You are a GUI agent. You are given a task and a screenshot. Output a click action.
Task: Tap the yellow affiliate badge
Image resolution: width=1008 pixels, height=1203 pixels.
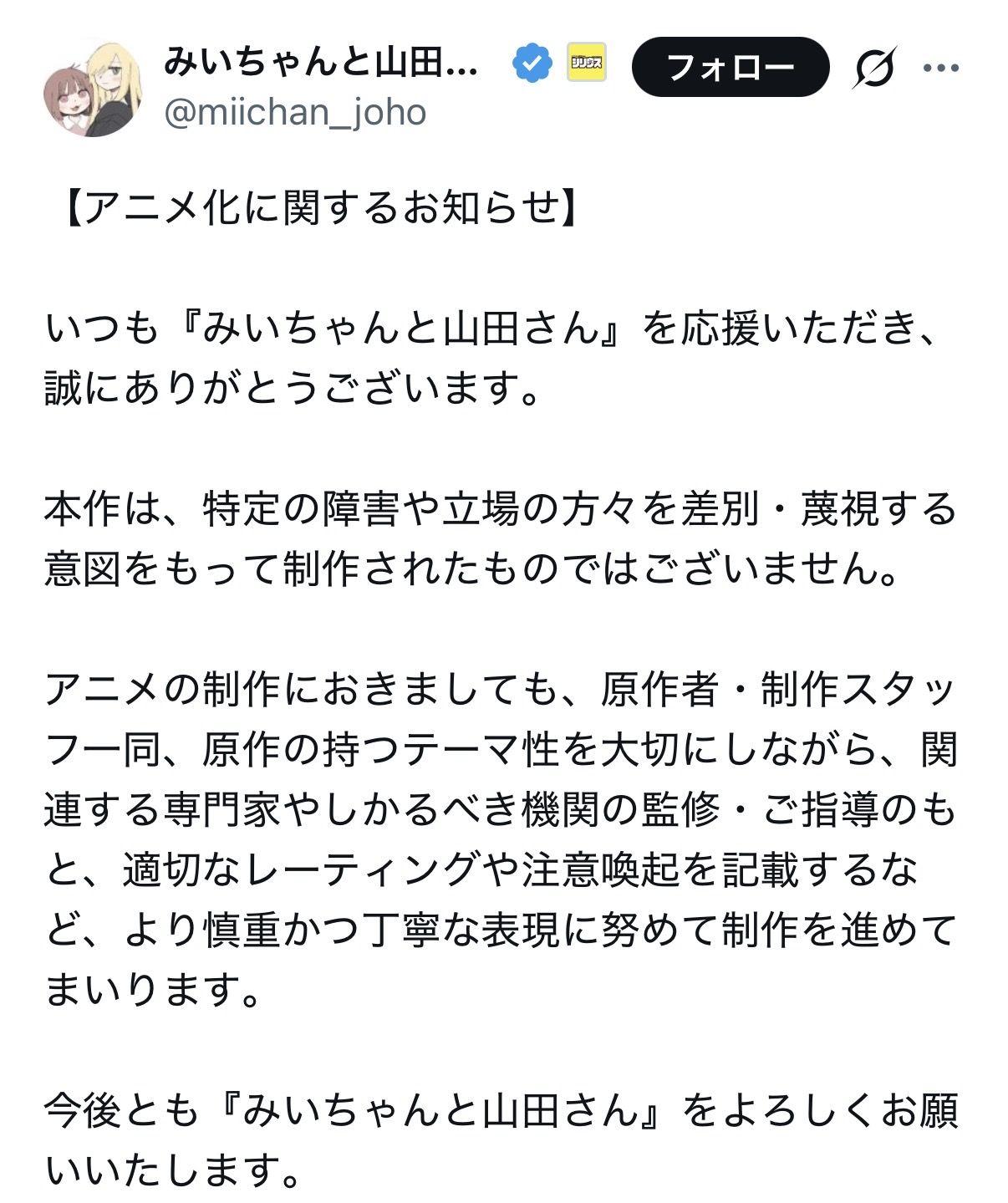point(586,63)
